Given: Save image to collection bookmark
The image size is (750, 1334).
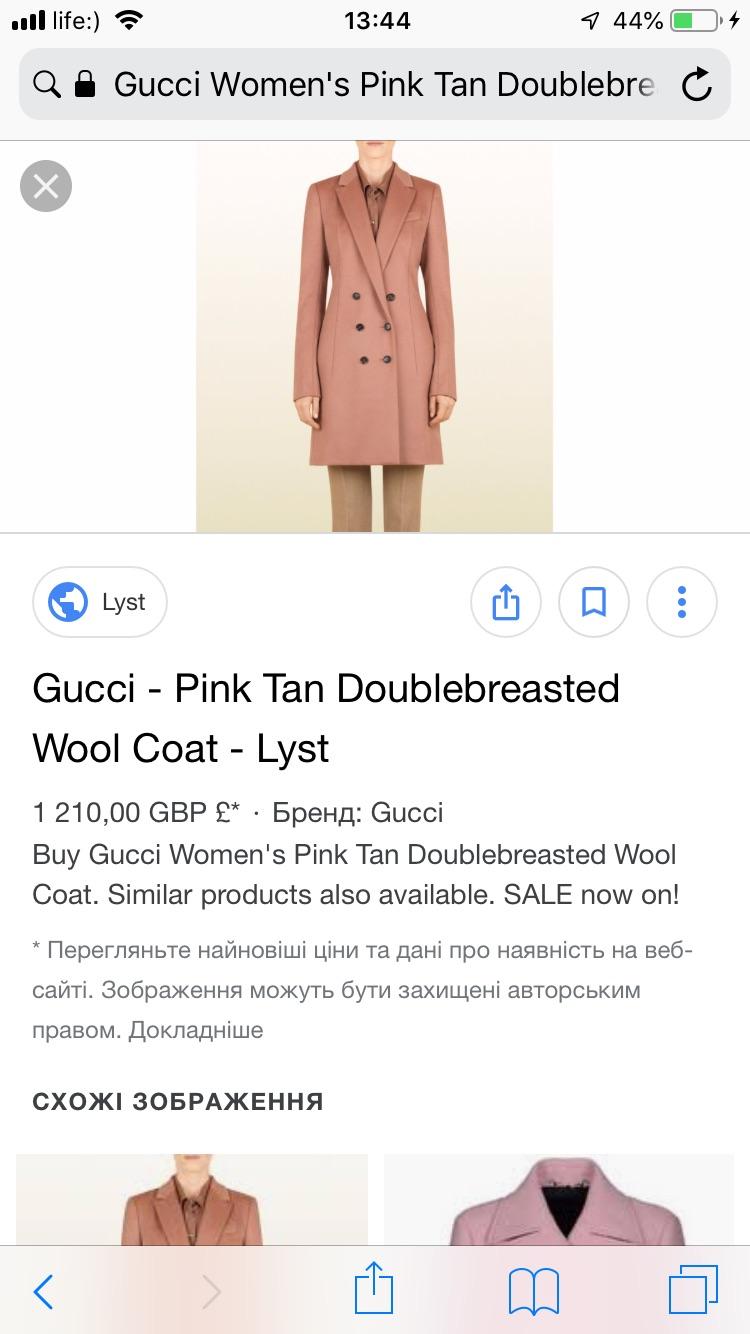Looking at the screenshot, I should coord(594,602).
